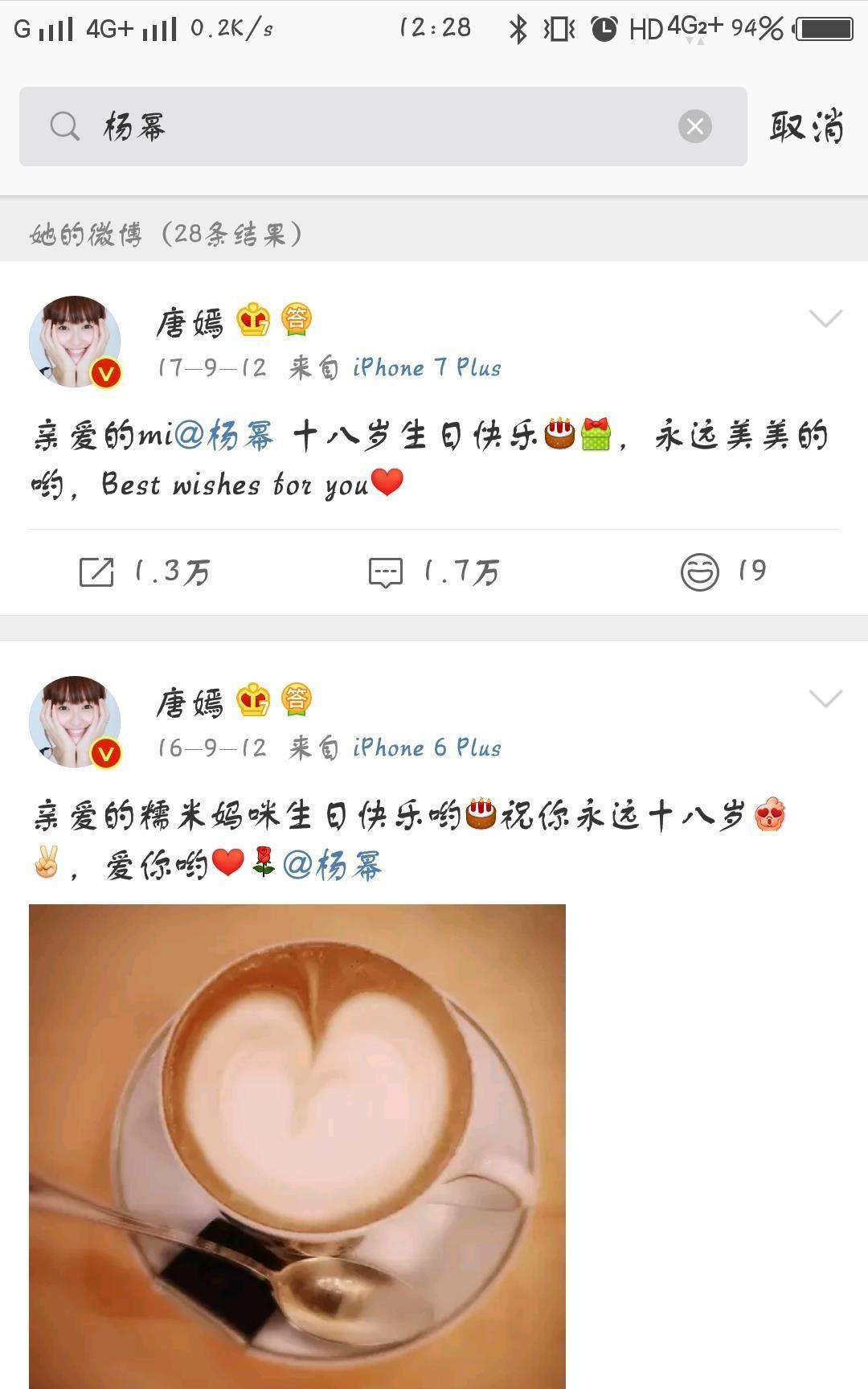Open the @杨幂 mention in the 17-9-12 post

pyautogui.click(x=224, y=436)
